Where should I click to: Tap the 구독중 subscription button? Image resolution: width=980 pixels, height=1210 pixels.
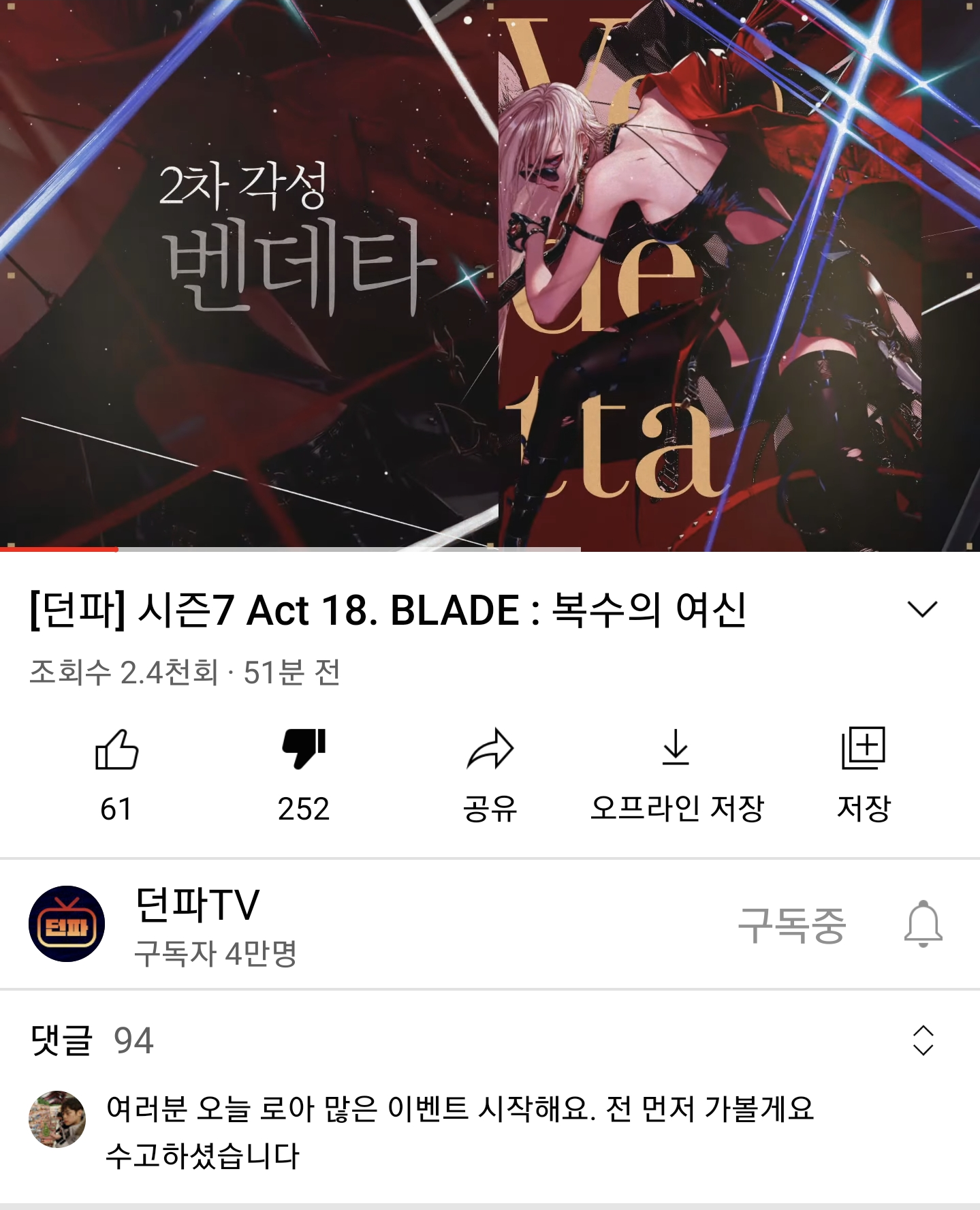point(791,925)
